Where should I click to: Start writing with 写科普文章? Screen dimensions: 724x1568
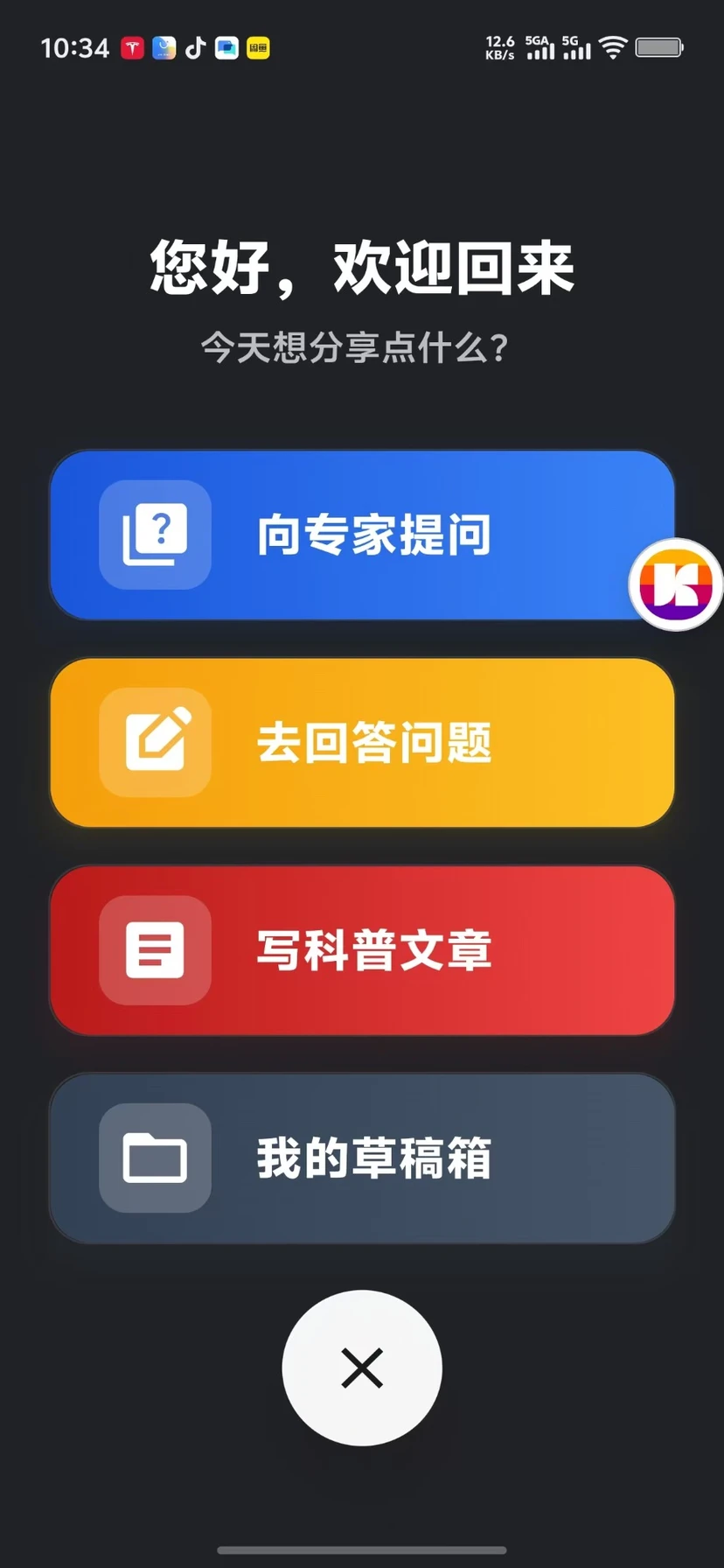click(362, 950)
